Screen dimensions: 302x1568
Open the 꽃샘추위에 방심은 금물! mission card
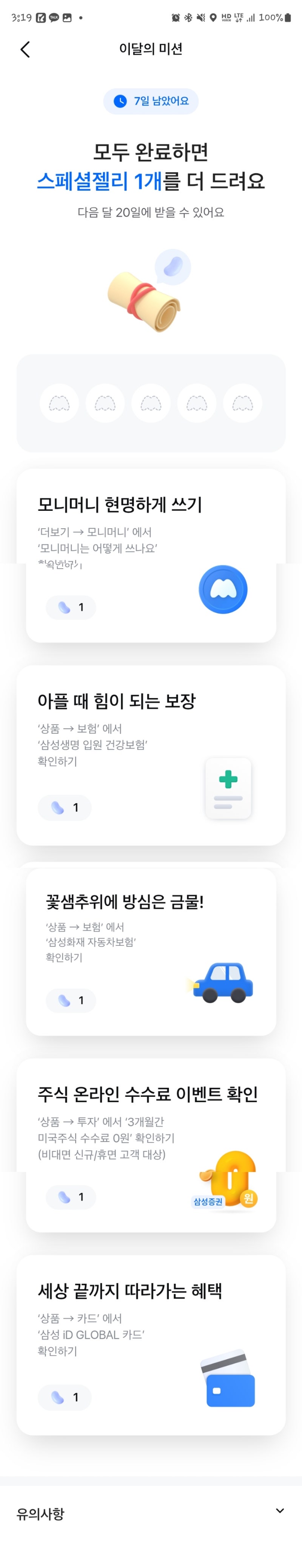coord(151,951)
